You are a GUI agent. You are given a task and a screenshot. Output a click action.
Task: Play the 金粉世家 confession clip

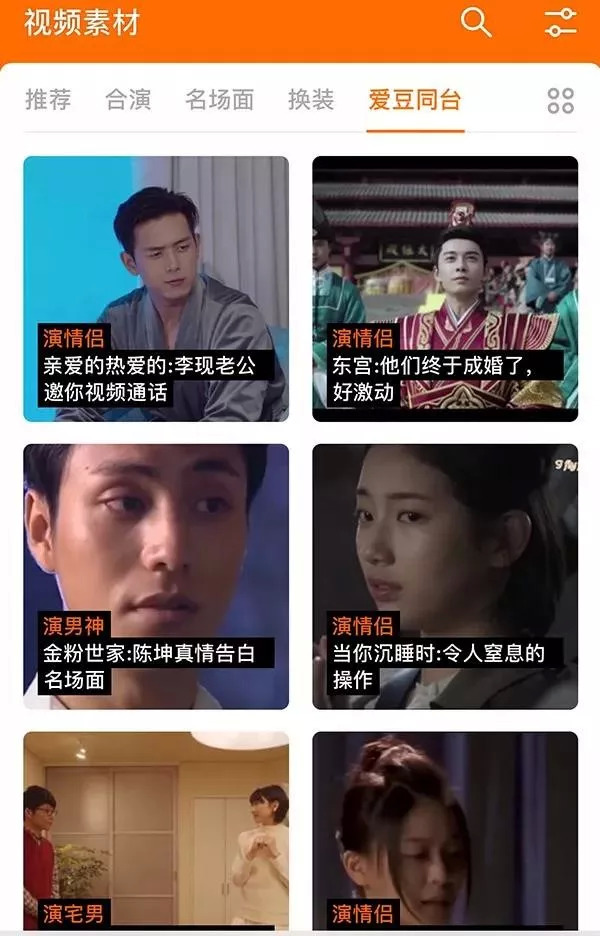156,576
